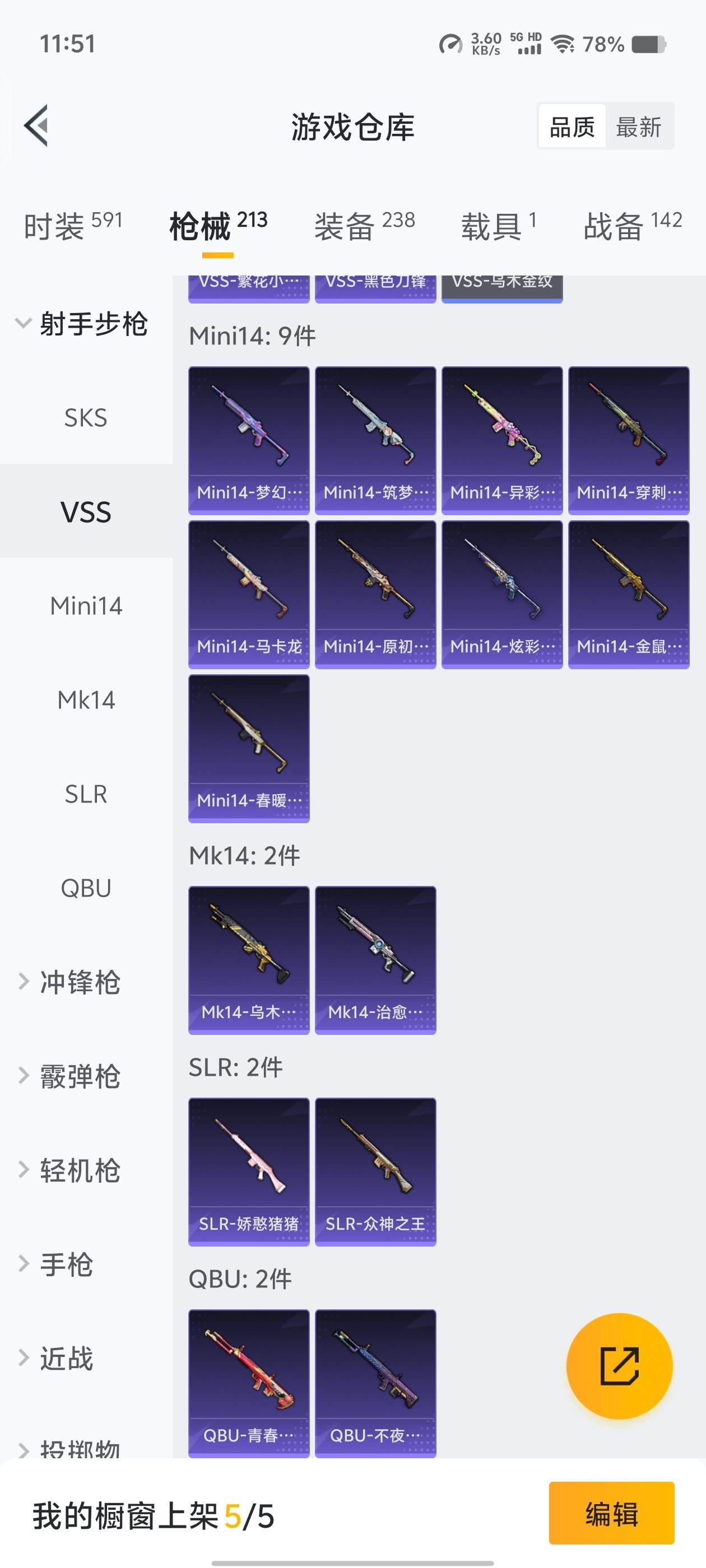Go back from the 游戏仓库 page
The image size is (706, 1568).
pos(36,126)
